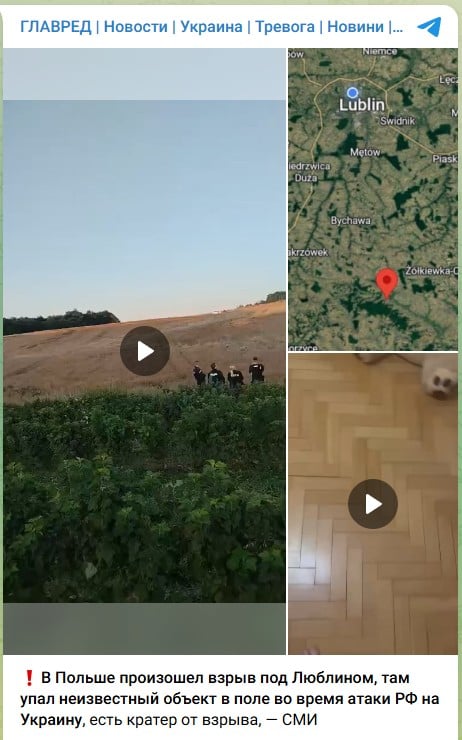Play the parquet floor video

373,504
